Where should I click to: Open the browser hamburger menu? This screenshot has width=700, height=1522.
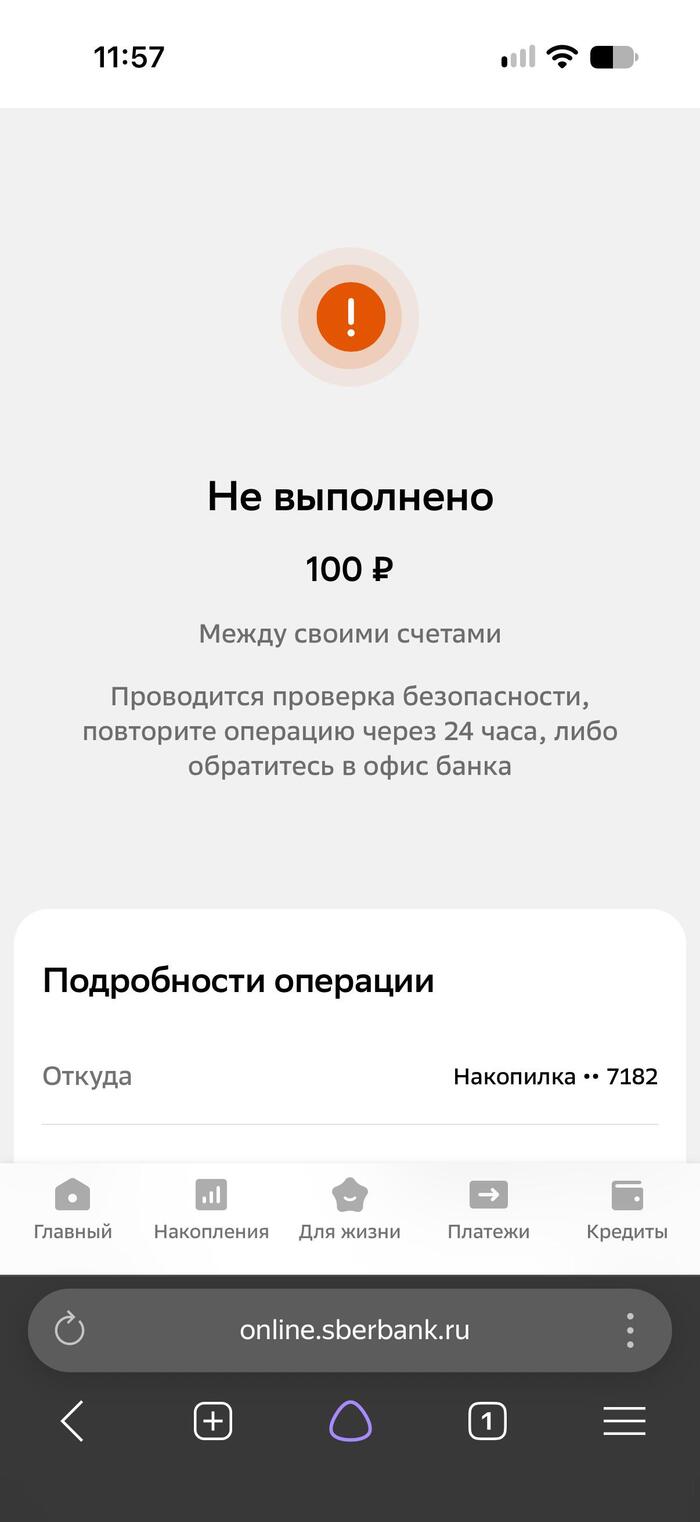[x=625, y=1421]
